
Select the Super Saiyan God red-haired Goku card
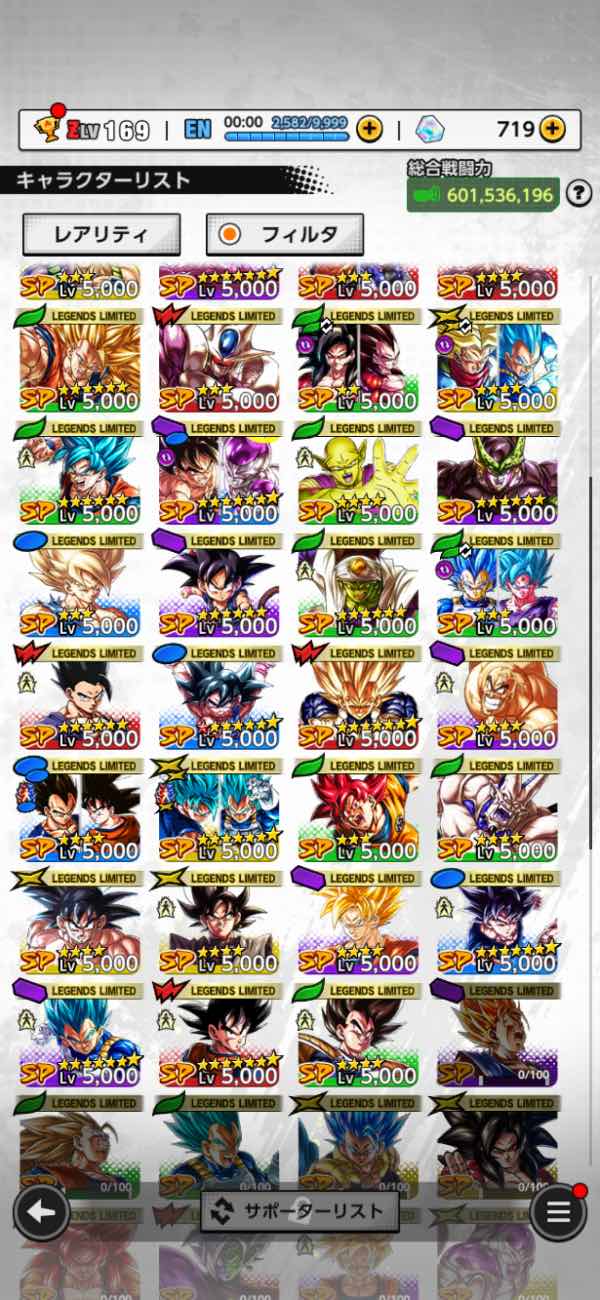click(357, 810)
